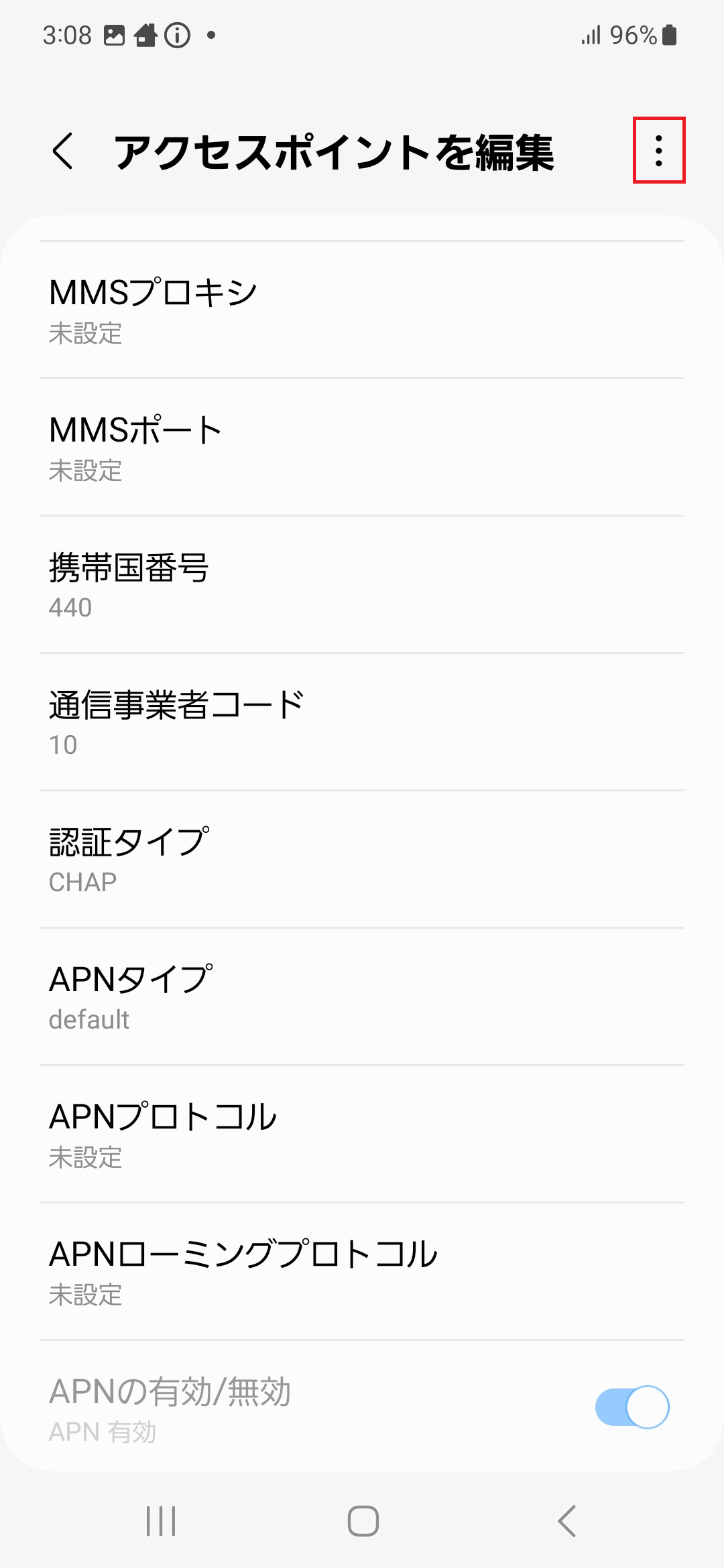Screen dimensions: 724x1568
Task: Change 認証タイプ from CHAP
Action: [362, 860]
